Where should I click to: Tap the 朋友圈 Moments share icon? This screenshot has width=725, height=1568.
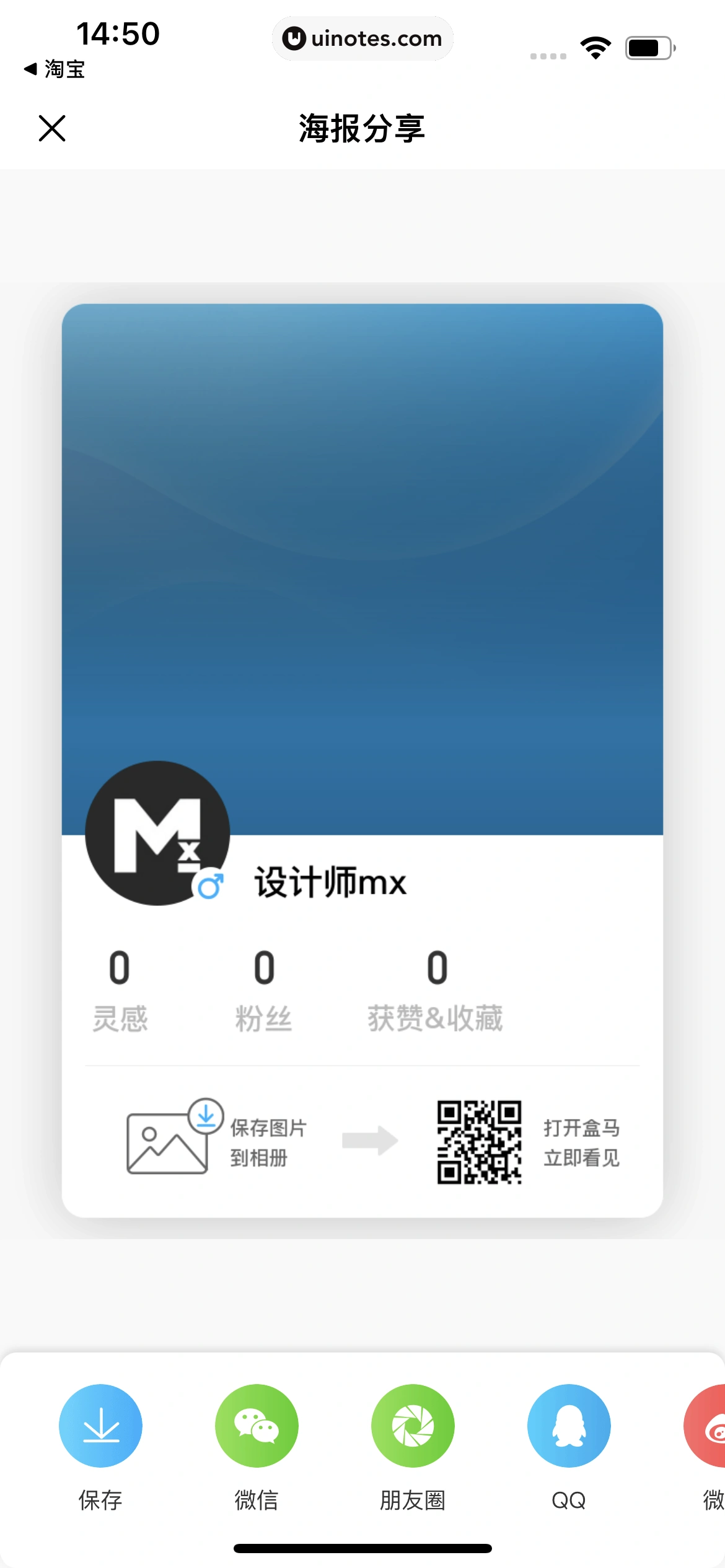412,1425
